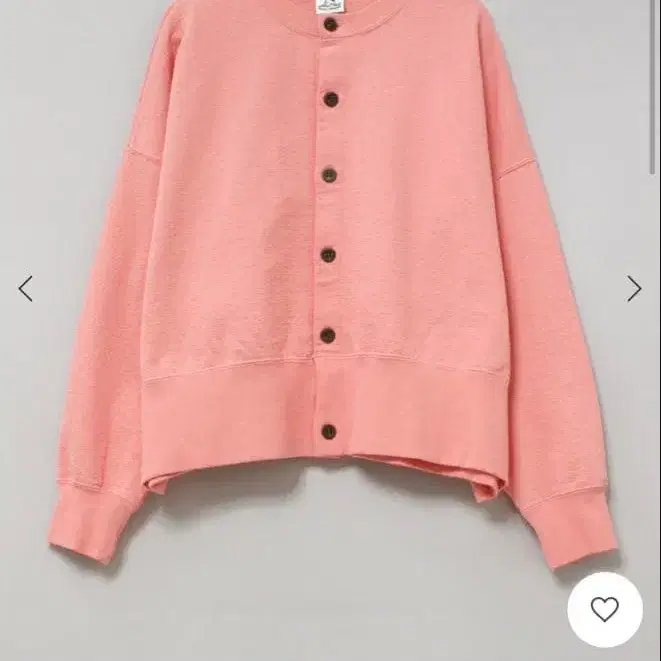Screen dimensions: 661x661
Task: Show the previous product photo
Action: click(26, 289)
